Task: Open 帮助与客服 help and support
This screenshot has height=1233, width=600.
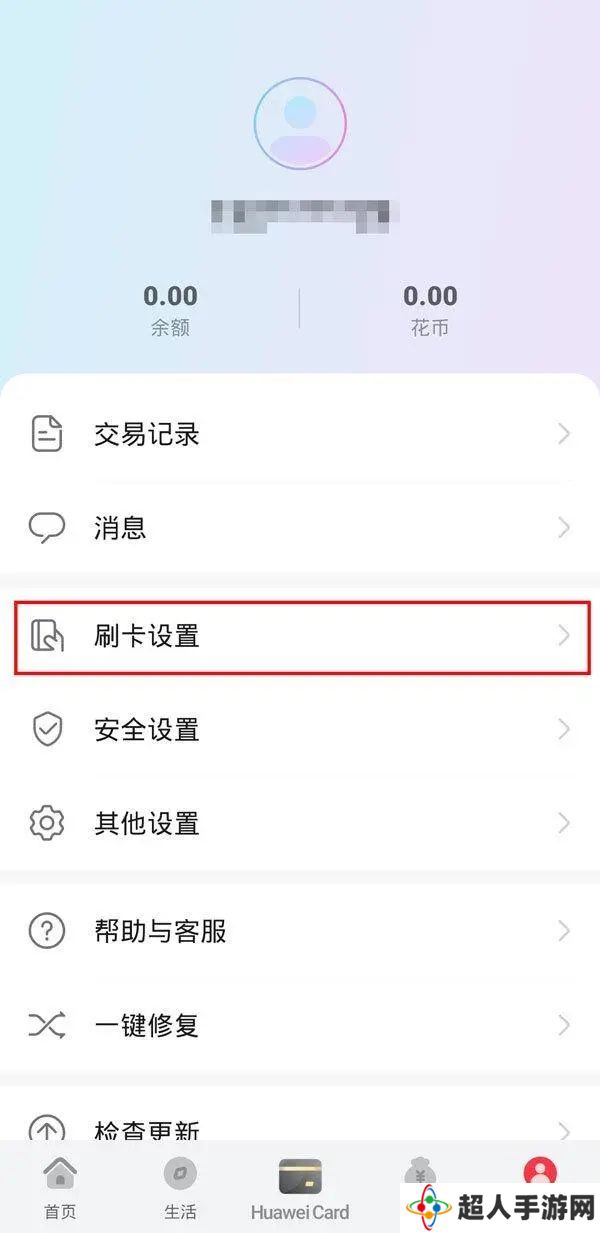Action: pos(300,931)
